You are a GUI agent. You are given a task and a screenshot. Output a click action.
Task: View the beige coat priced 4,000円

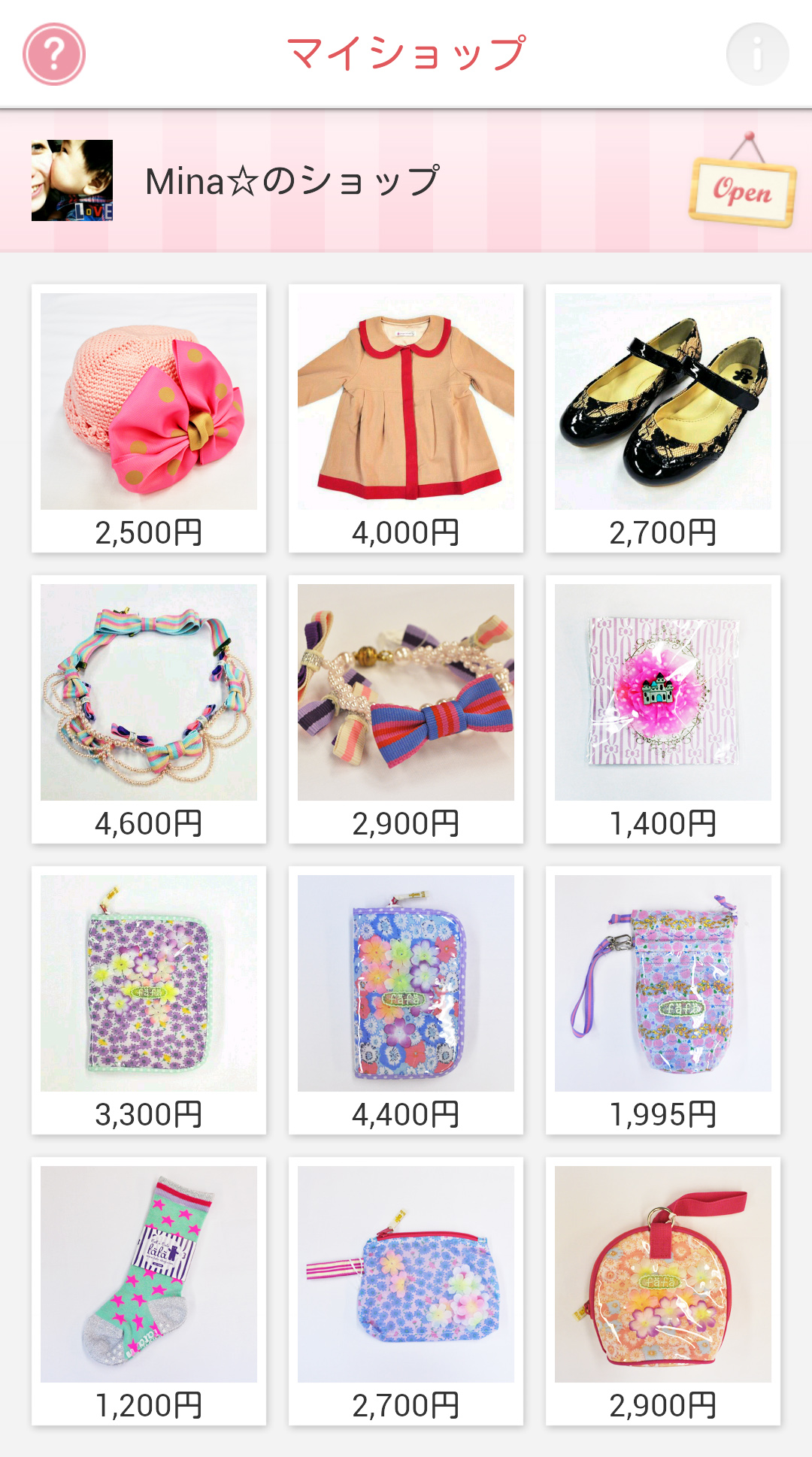406,402
